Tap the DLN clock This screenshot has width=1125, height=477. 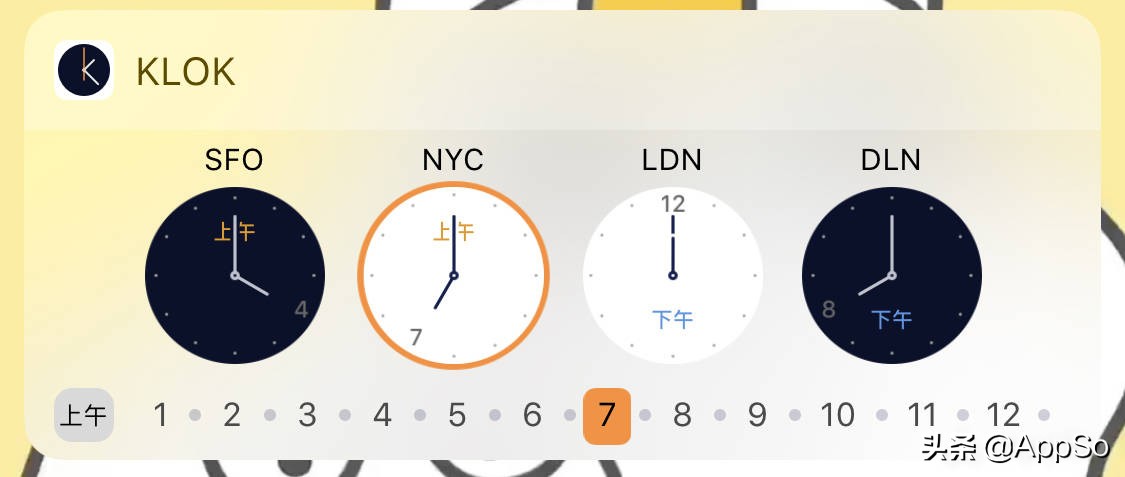click(x=891, y=275)
